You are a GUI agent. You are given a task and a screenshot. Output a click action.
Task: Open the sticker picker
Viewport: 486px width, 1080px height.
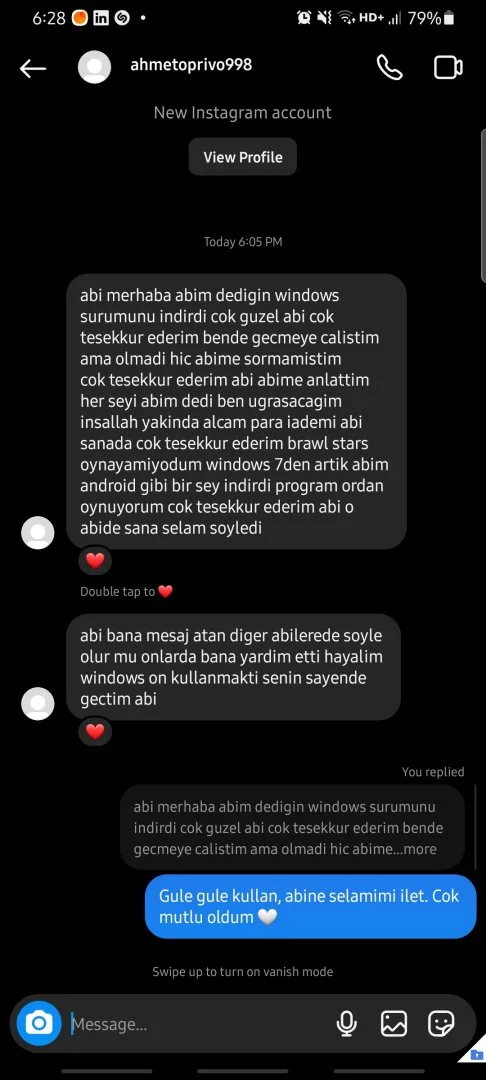click(x=441, y=1024)
